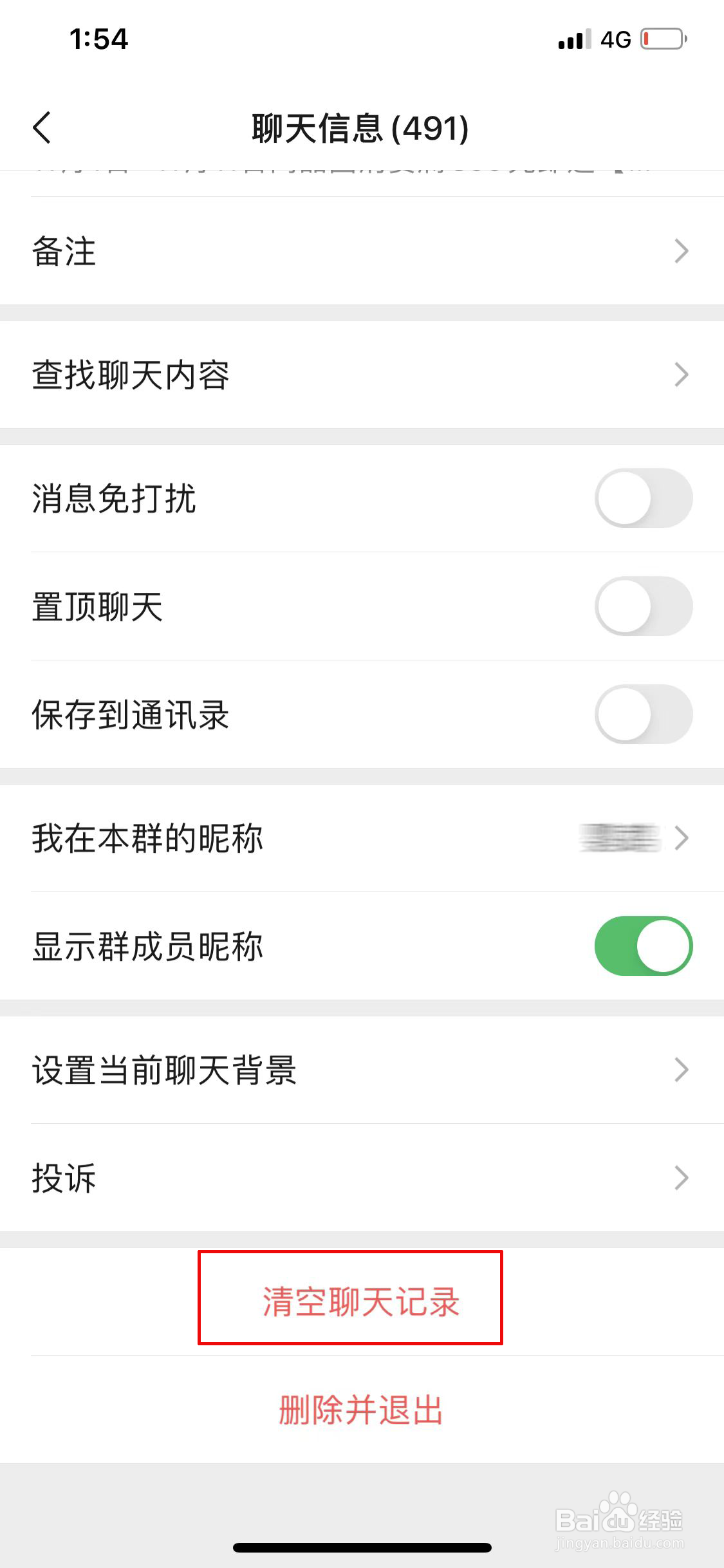Click the 4G network indicator

616,39
